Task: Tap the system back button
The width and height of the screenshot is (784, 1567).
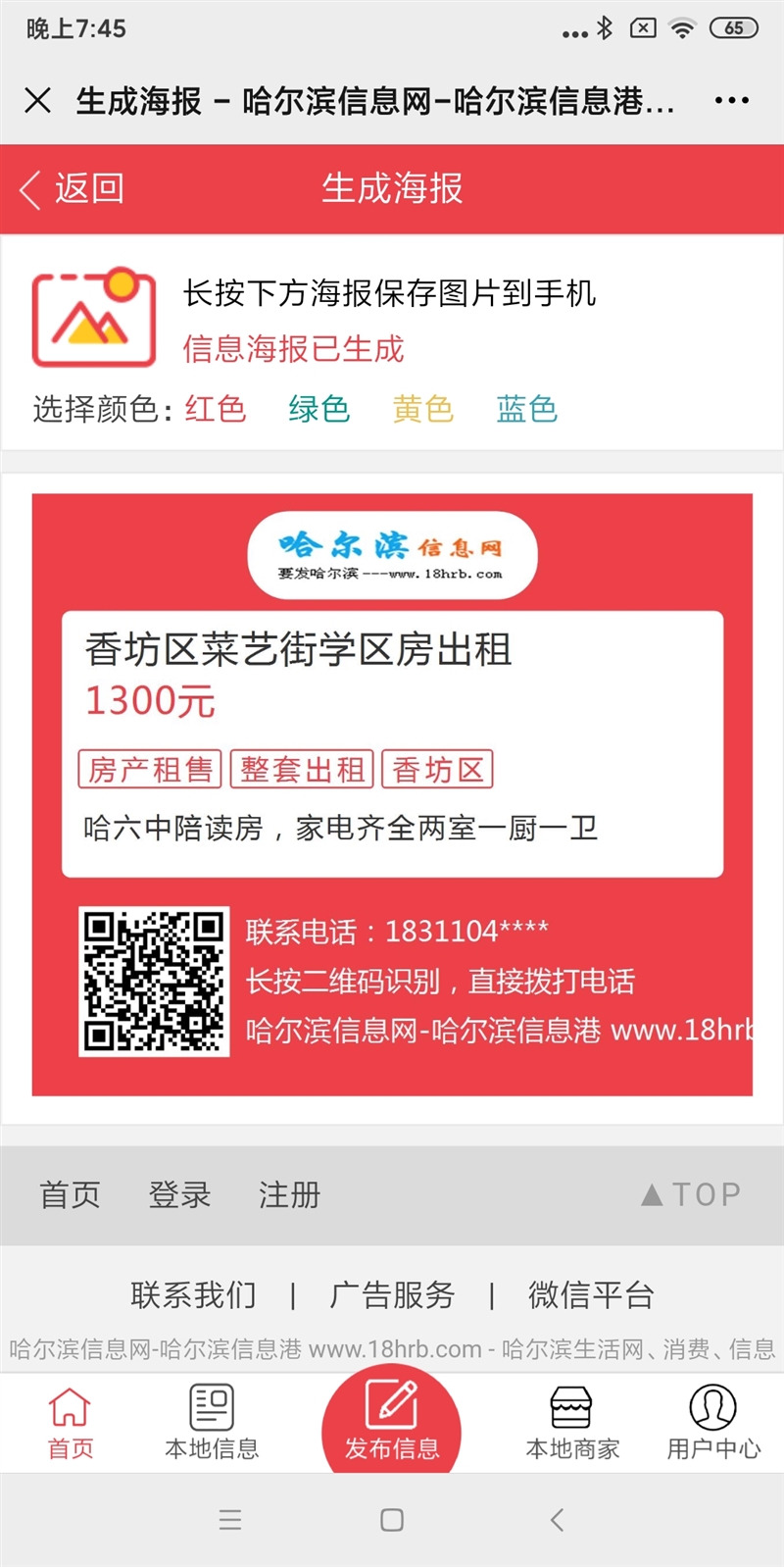Action: (557, 1520)
